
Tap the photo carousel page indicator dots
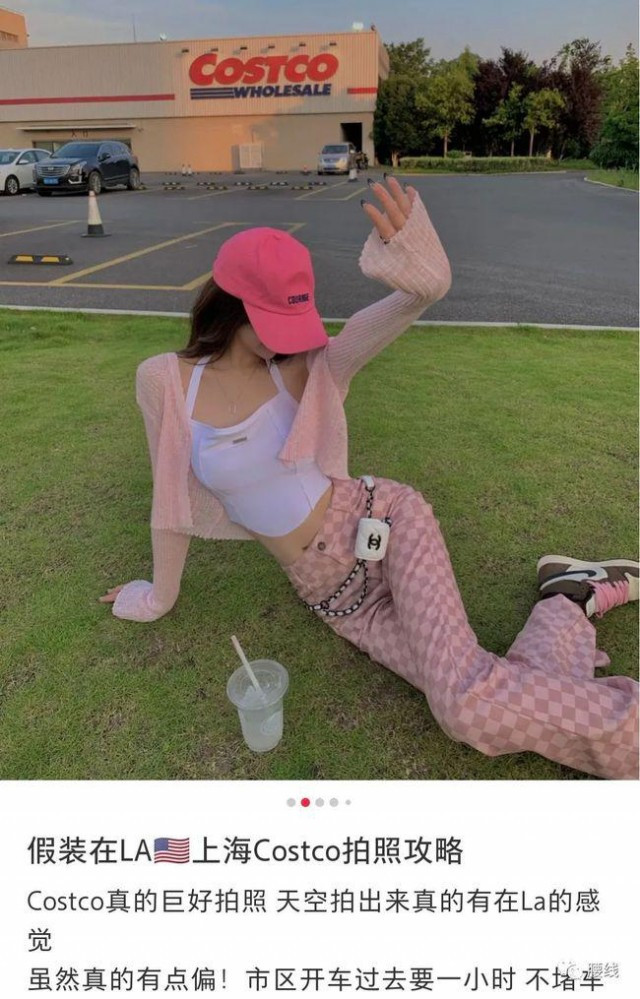click(319, 802)
